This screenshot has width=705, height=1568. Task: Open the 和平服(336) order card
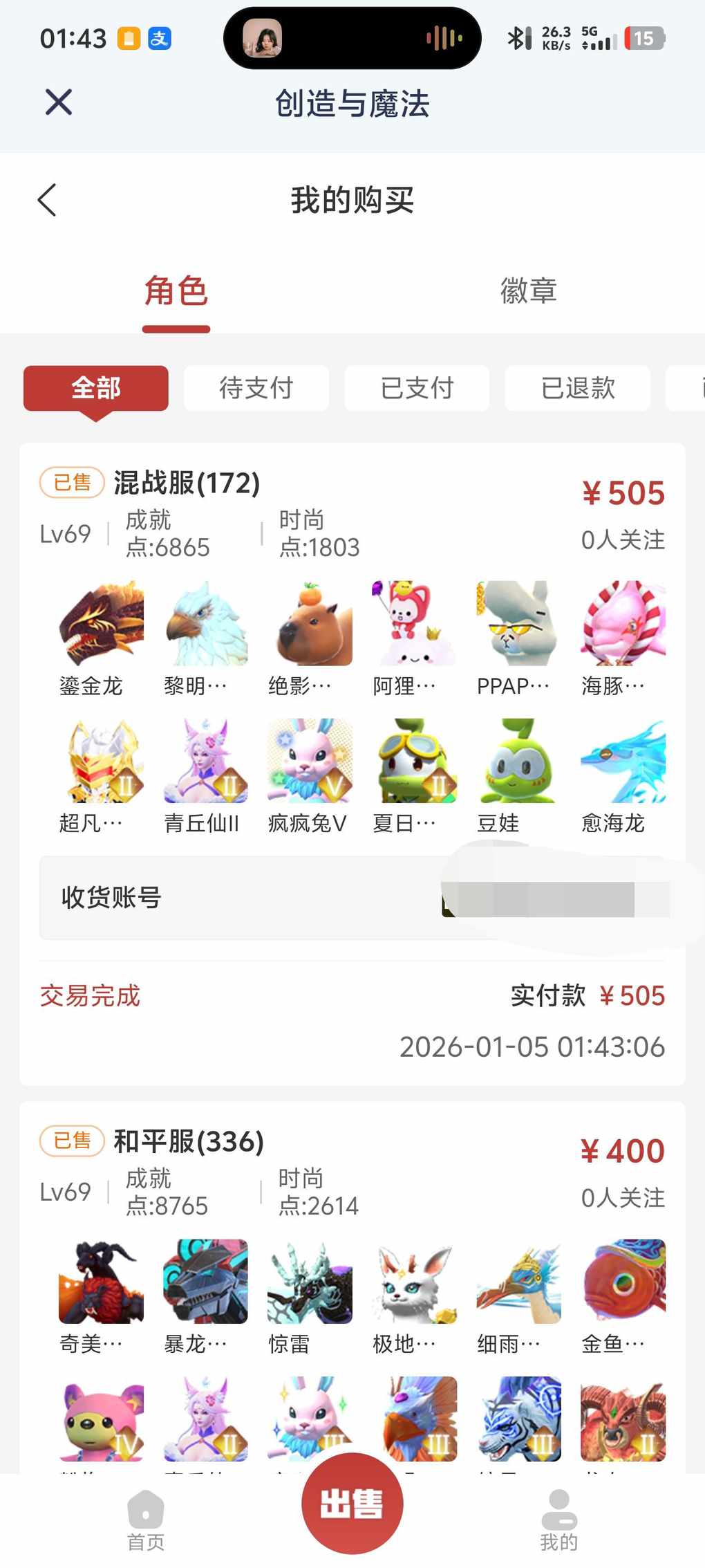[x=189, y=1141]
